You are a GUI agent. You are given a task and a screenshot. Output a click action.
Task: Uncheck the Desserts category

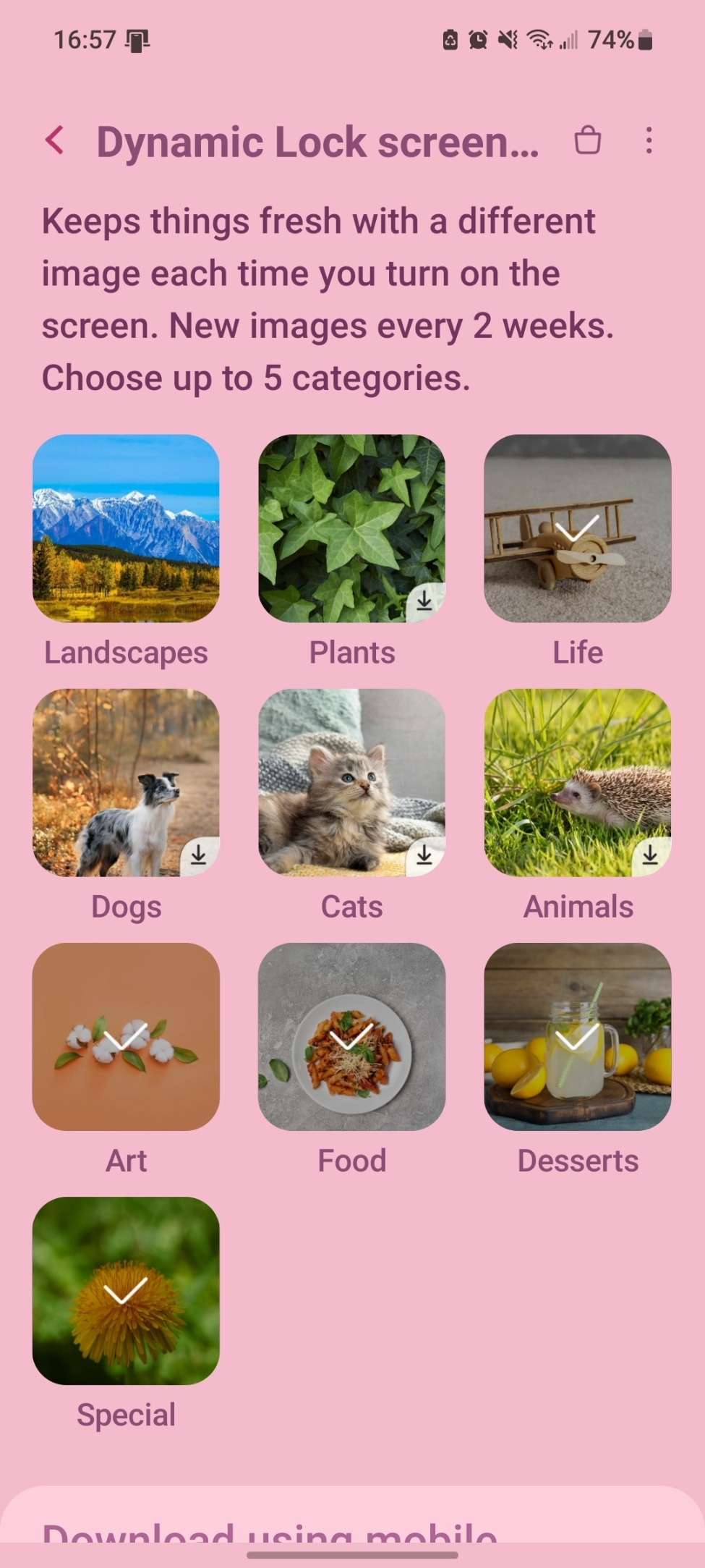pyautogui.click(x=578, y=1039)
